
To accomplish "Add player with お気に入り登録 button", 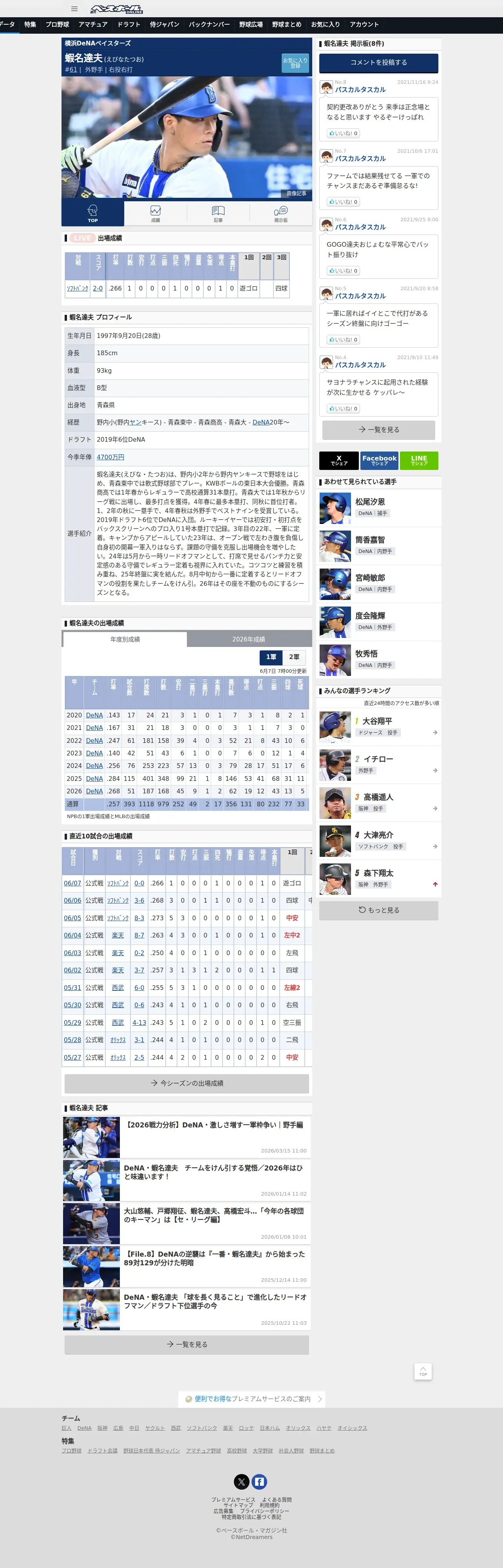I will click(x=295, y=63).
